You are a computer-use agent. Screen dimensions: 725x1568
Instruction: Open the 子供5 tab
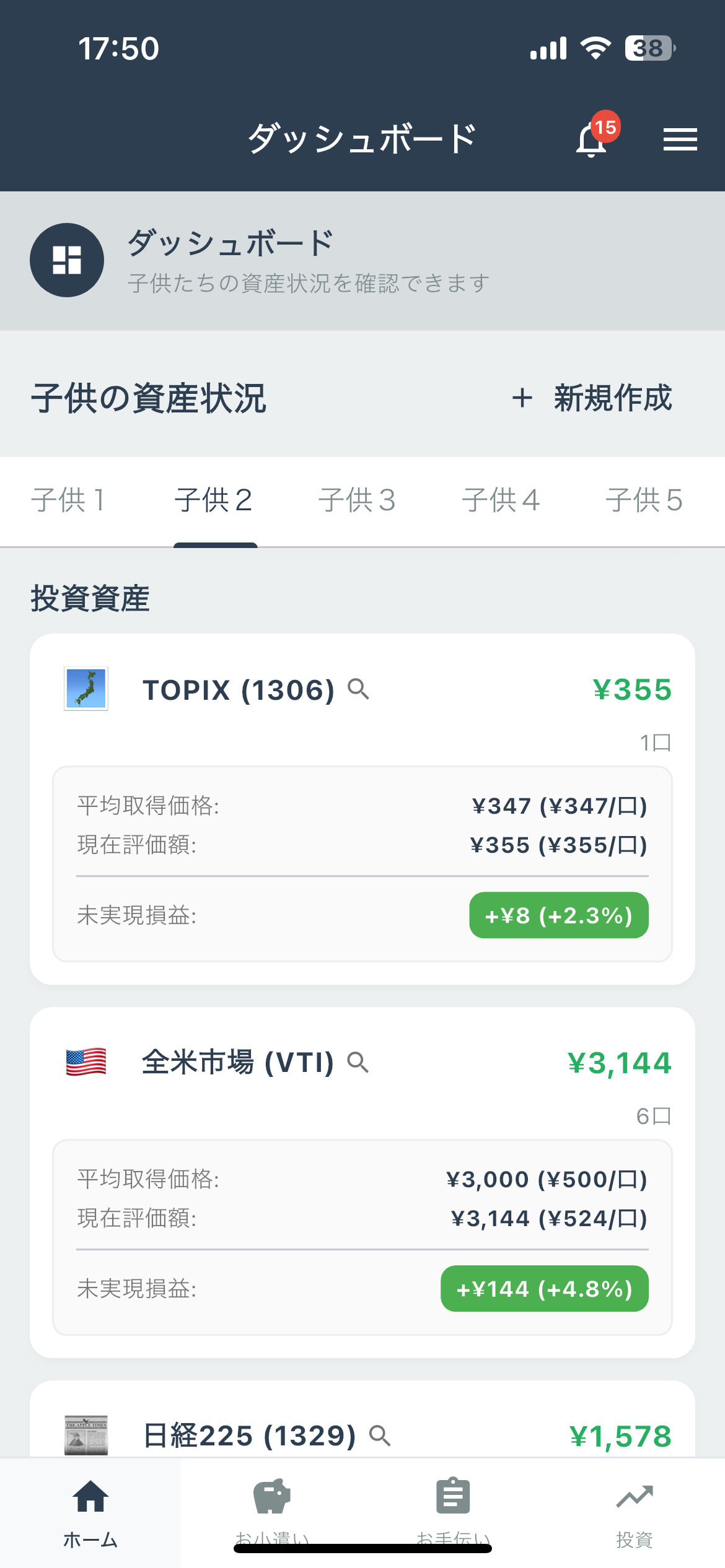645,500
